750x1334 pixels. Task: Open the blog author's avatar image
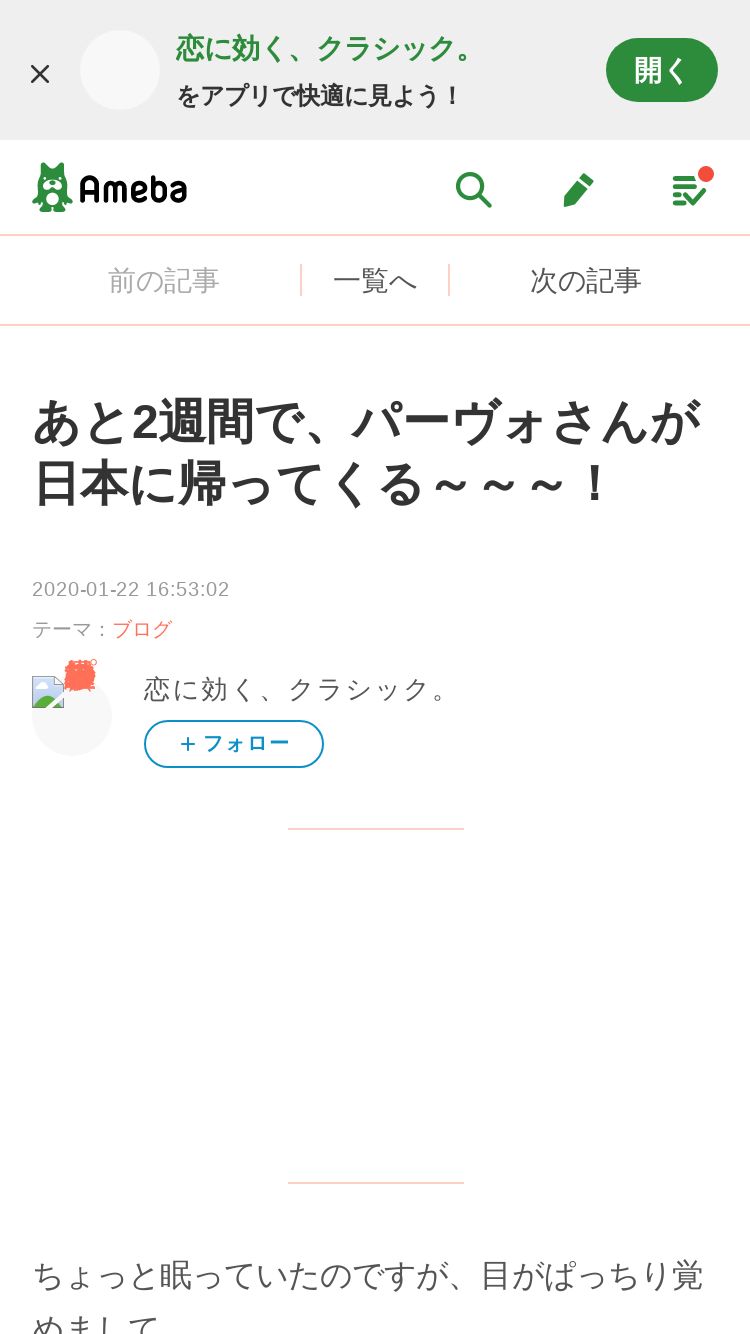(x=72, y=716)
